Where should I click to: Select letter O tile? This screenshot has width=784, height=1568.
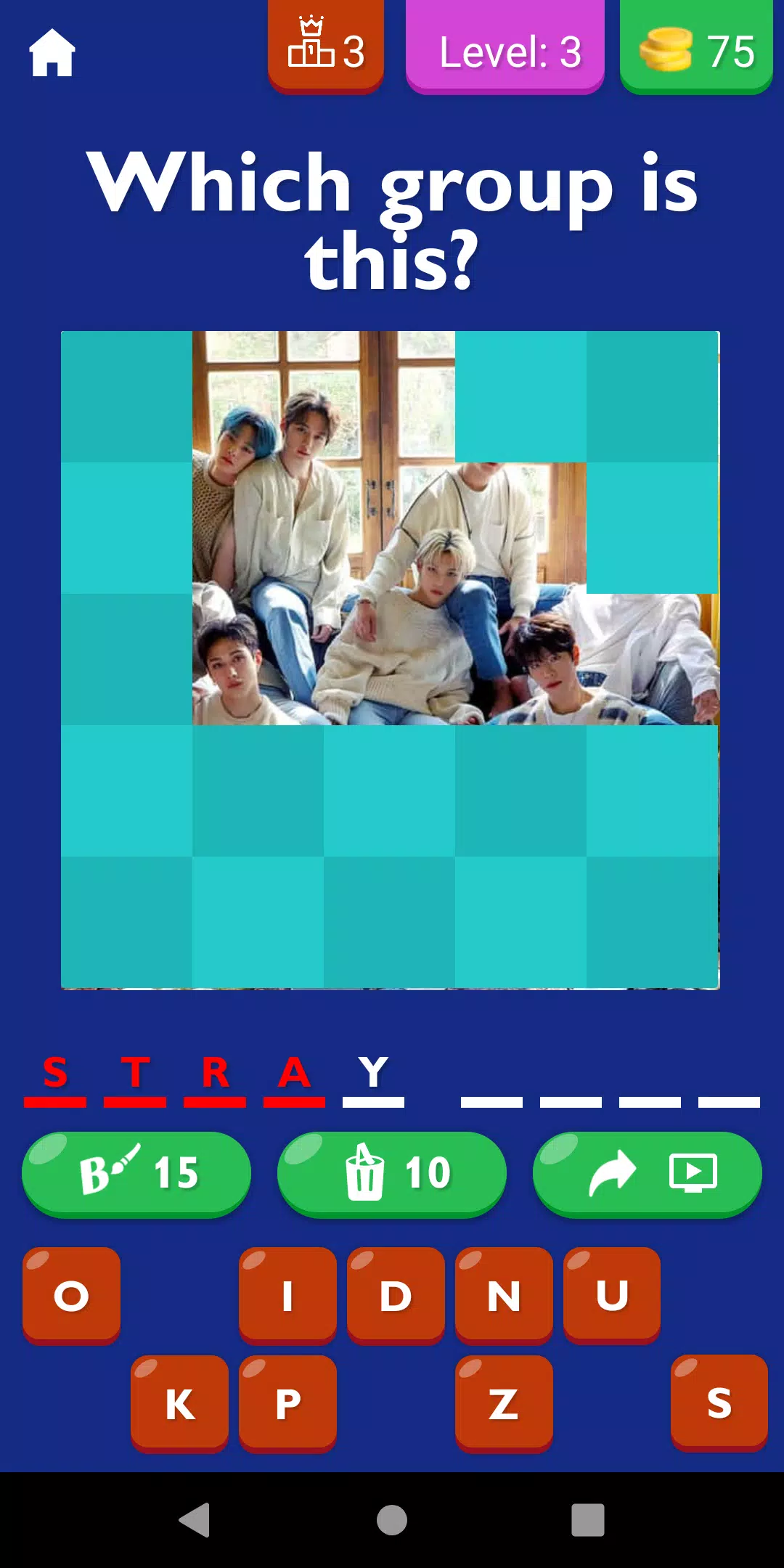pyautogui.click(x=71, y=1296)
